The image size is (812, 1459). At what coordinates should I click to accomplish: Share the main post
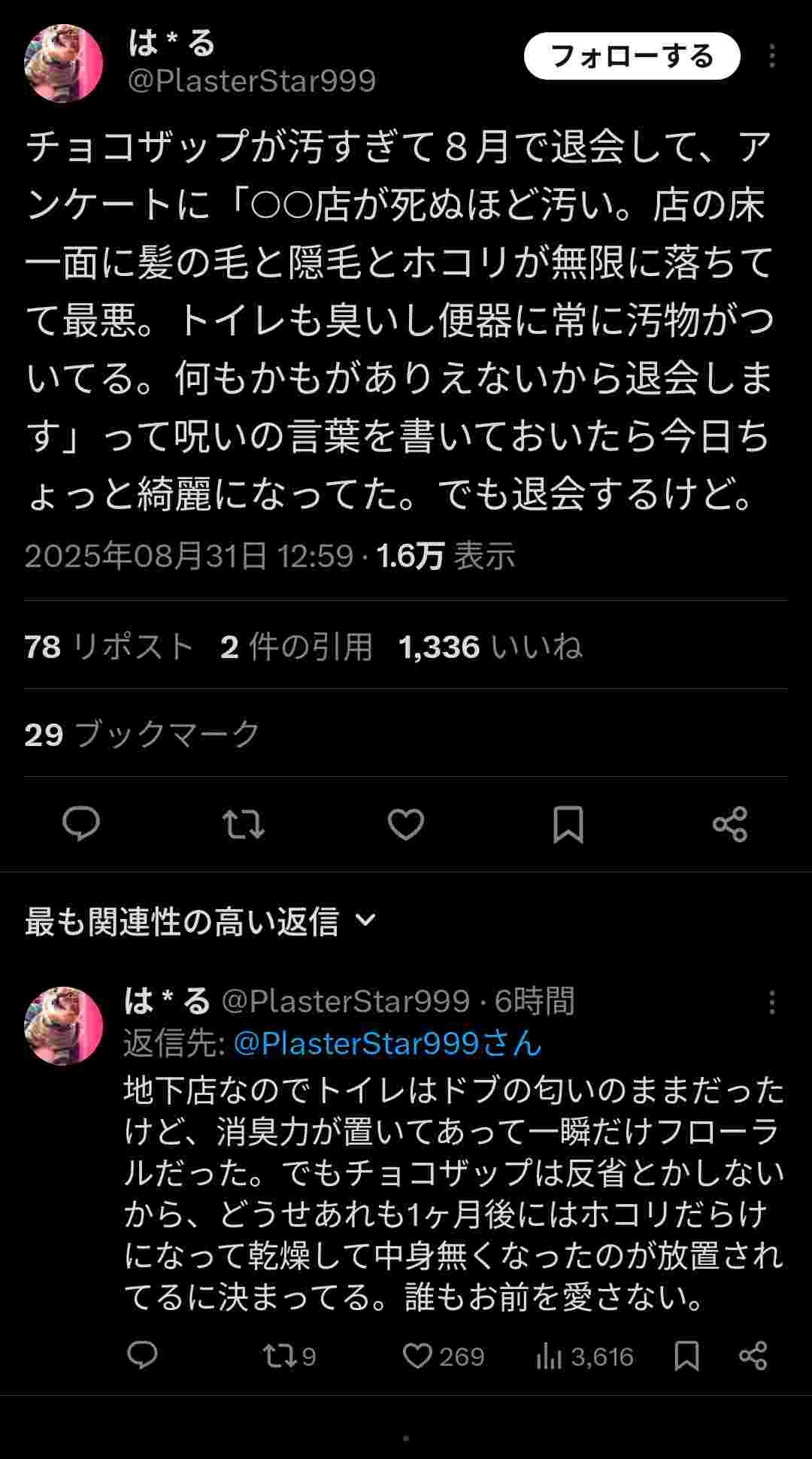point(730,824)
